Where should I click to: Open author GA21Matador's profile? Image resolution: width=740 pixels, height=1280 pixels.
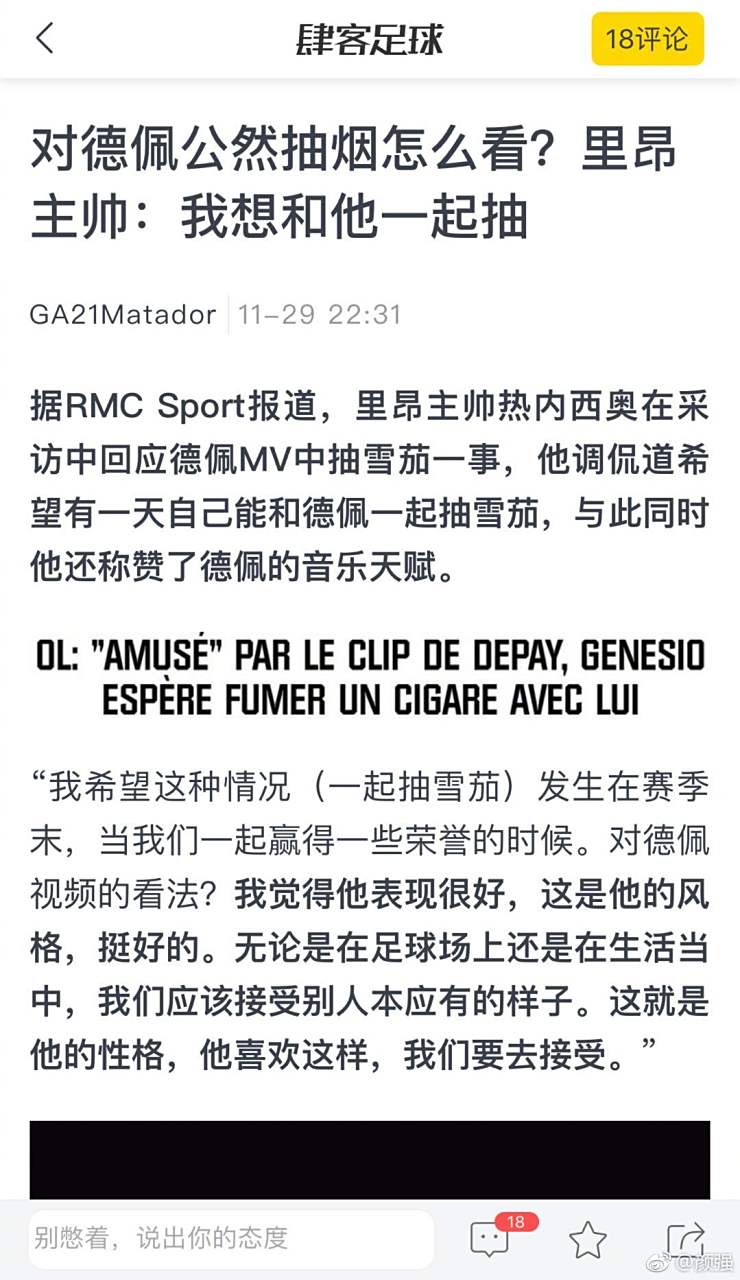pyautogui.click(x=123, y=315)
